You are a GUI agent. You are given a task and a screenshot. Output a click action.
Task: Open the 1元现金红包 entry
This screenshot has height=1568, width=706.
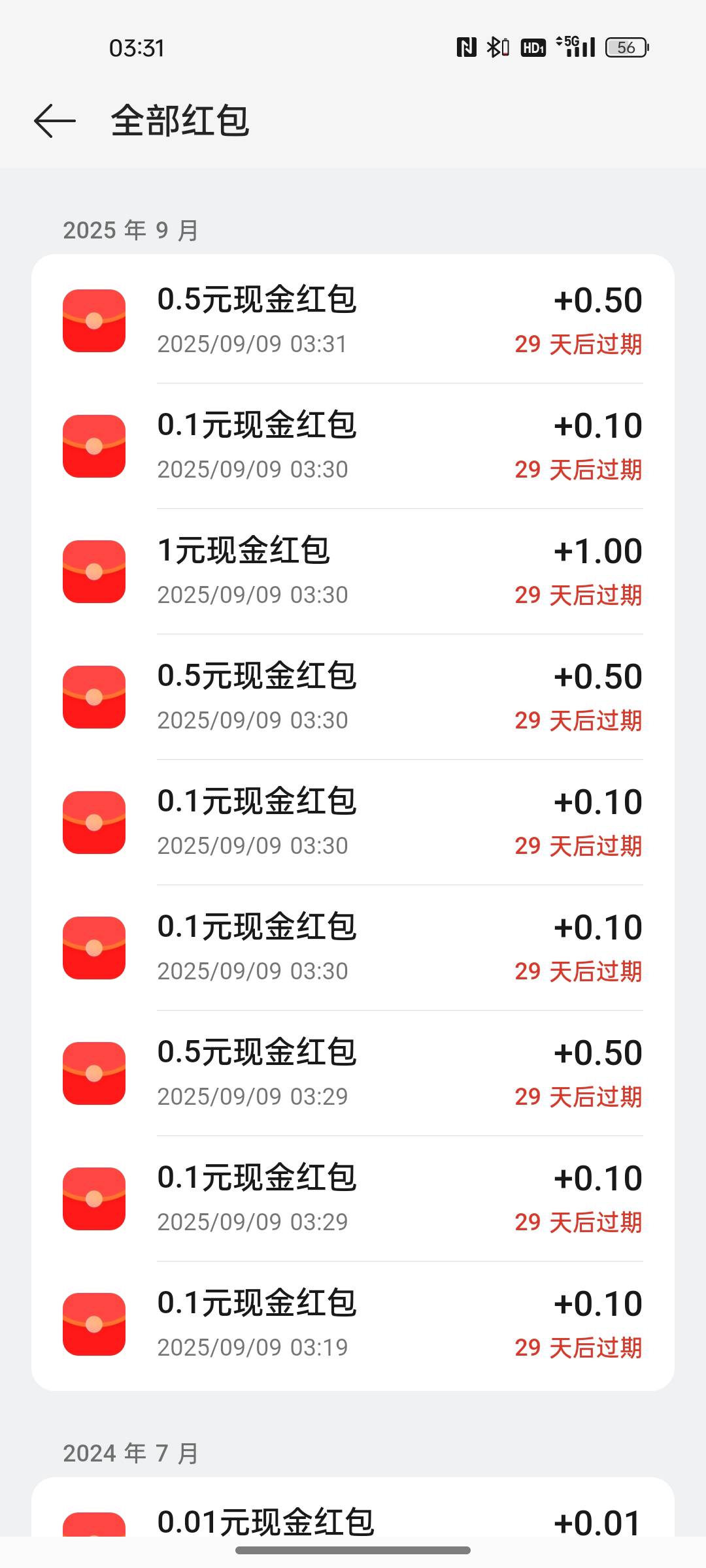(x=353, y=572)
